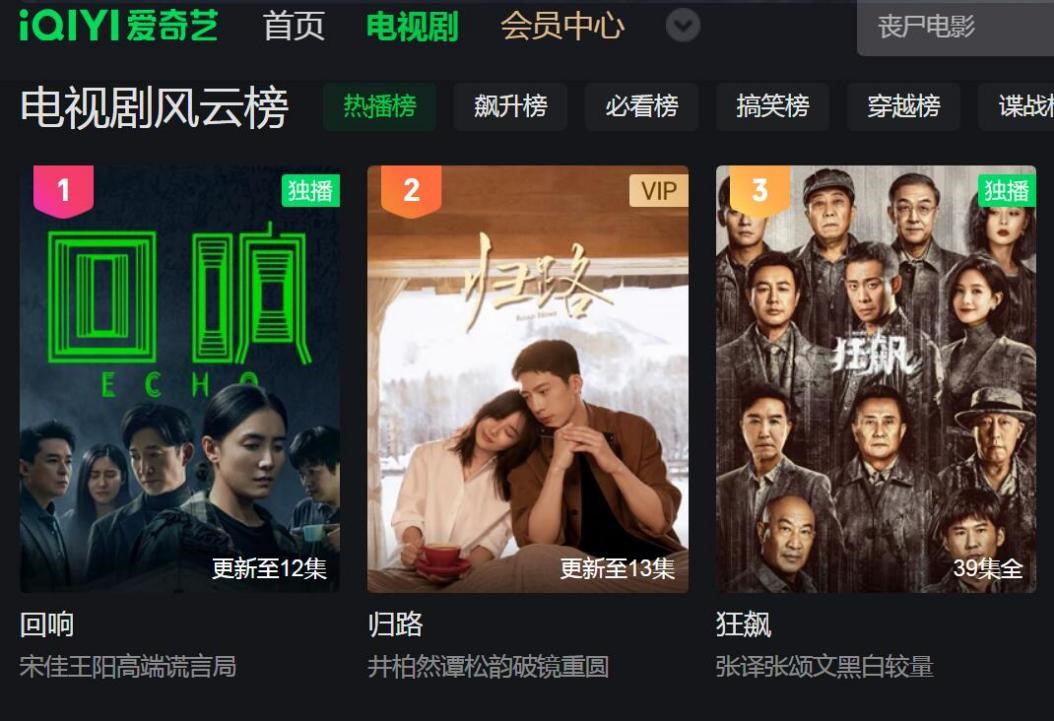Open the 会员中心 section
This screenshot has width=1054, height=721.
tap(562, 26)
